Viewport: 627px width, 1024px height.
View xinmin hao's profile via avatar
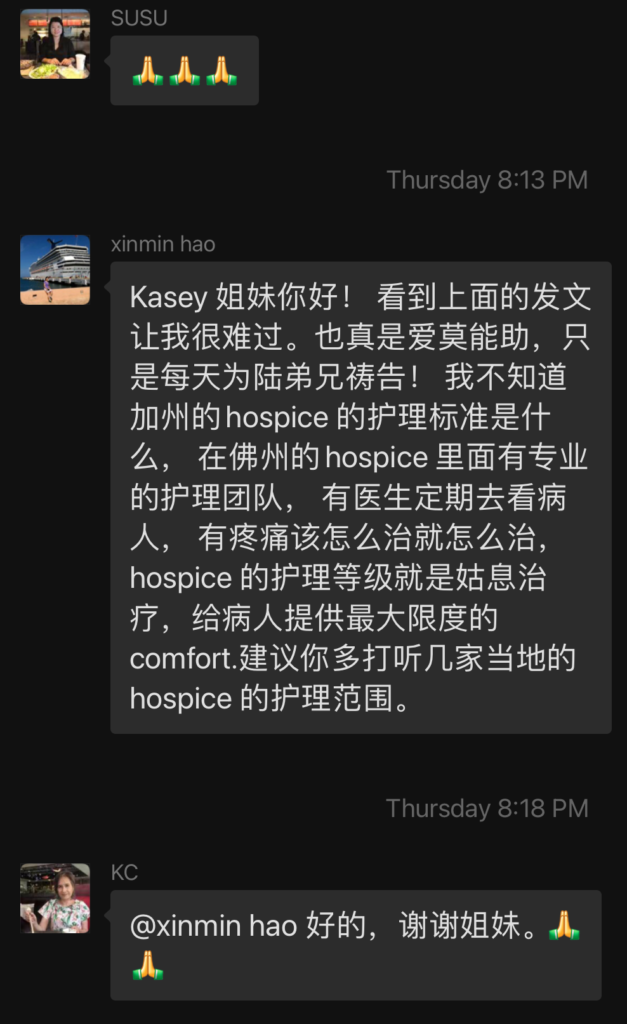point(55,270)
